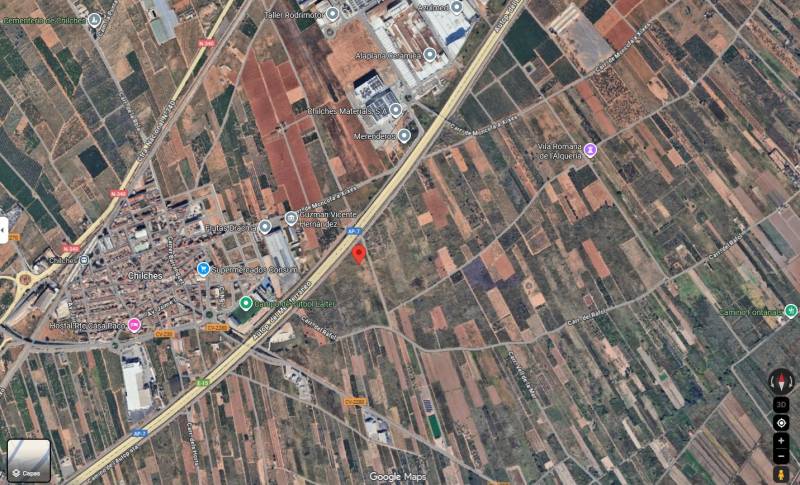
Task: Zoom in with the plus button
Action: (x=781, y=441)
